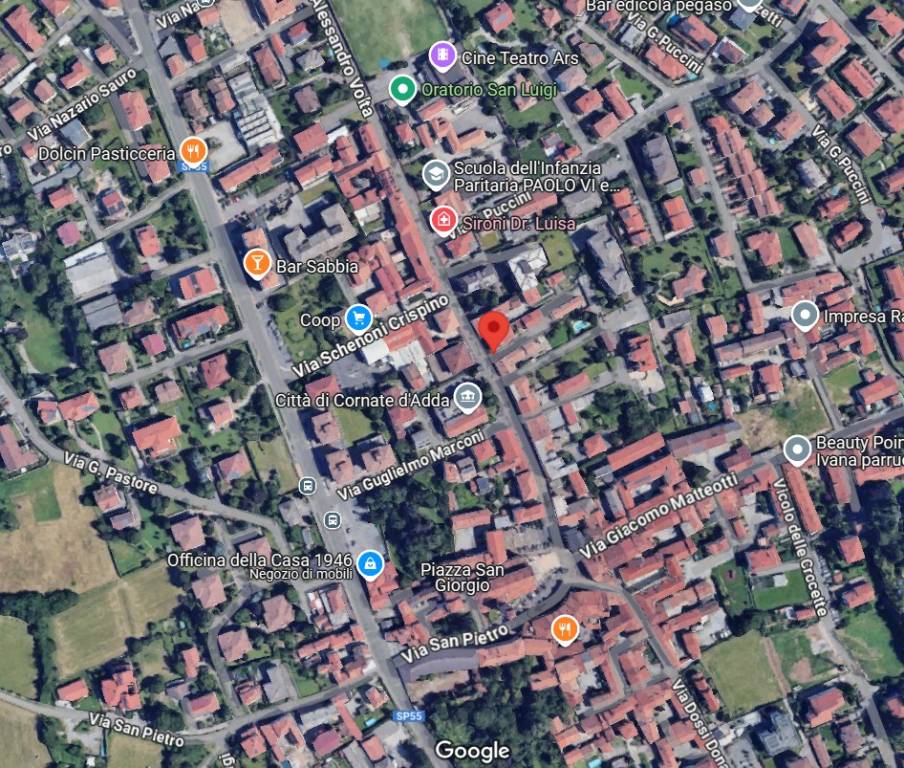This screenshot has width=904, height=768.
Task: Open the Cine Teatro Ars marker
Action: tap(441, 56)
